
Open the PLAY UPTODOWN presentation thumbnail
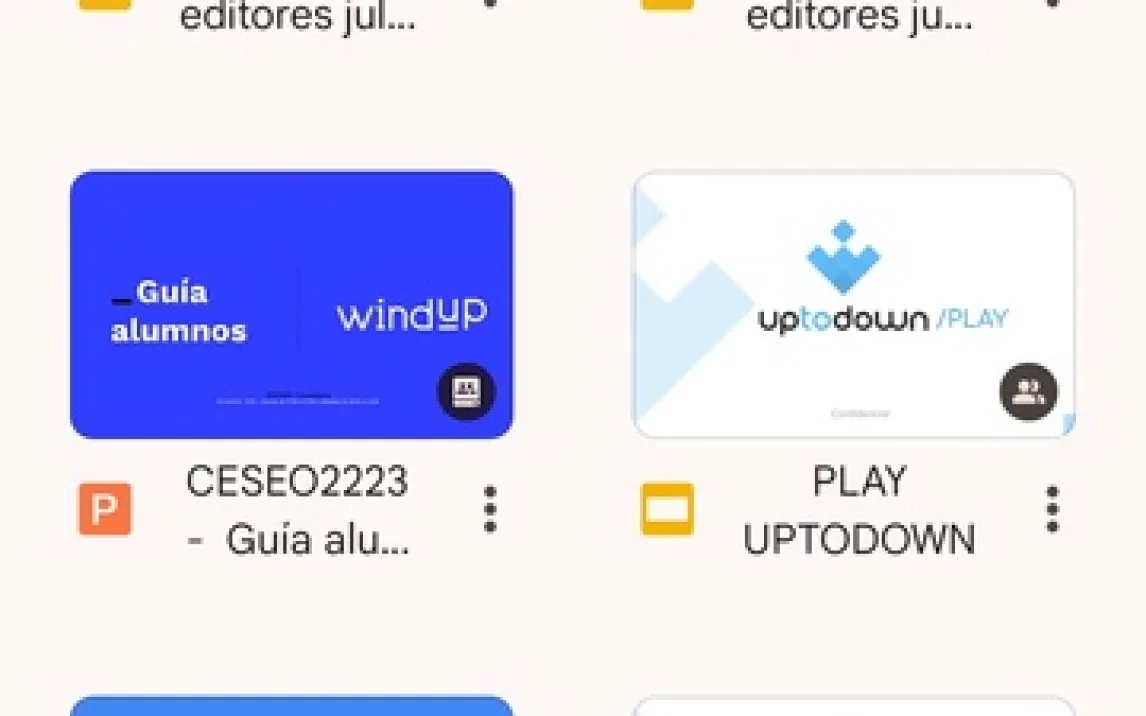coord(853,305)
